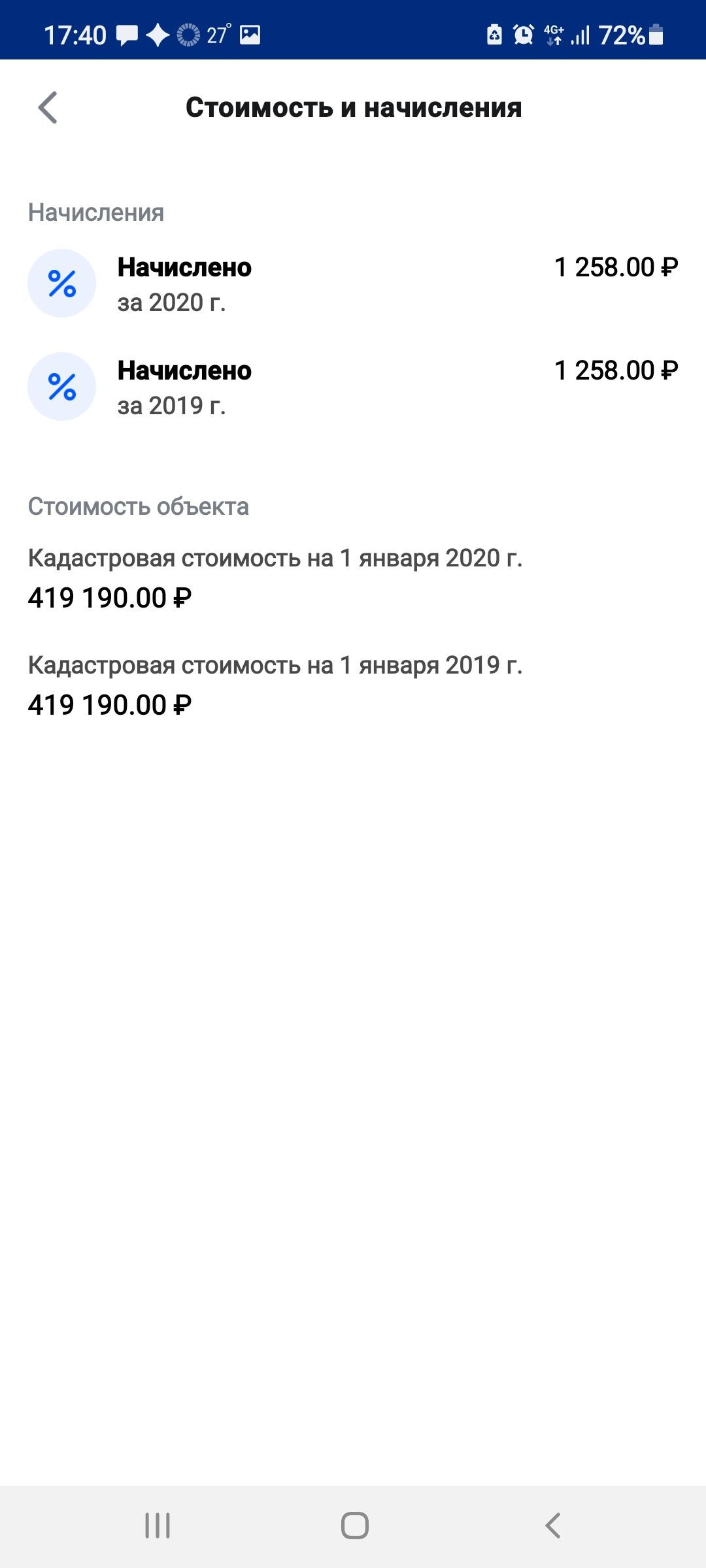The width and height of the screenshot is (706, 1568).
Task: Tap the system back button
Action: click(x=552, y=1526)
